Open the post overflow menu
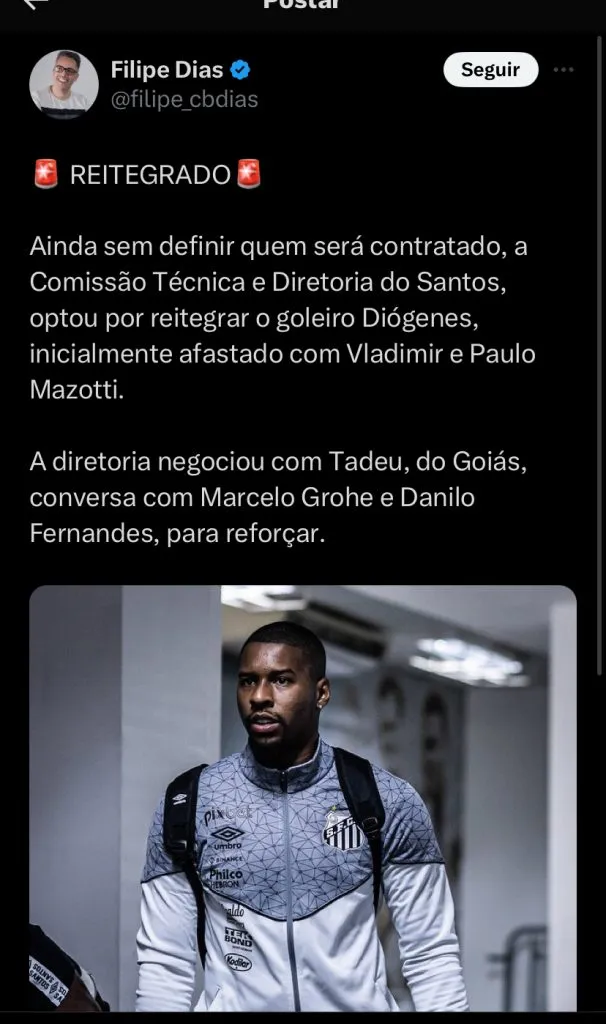Viewport: 606px width, 1024px height. click(564, 70)
